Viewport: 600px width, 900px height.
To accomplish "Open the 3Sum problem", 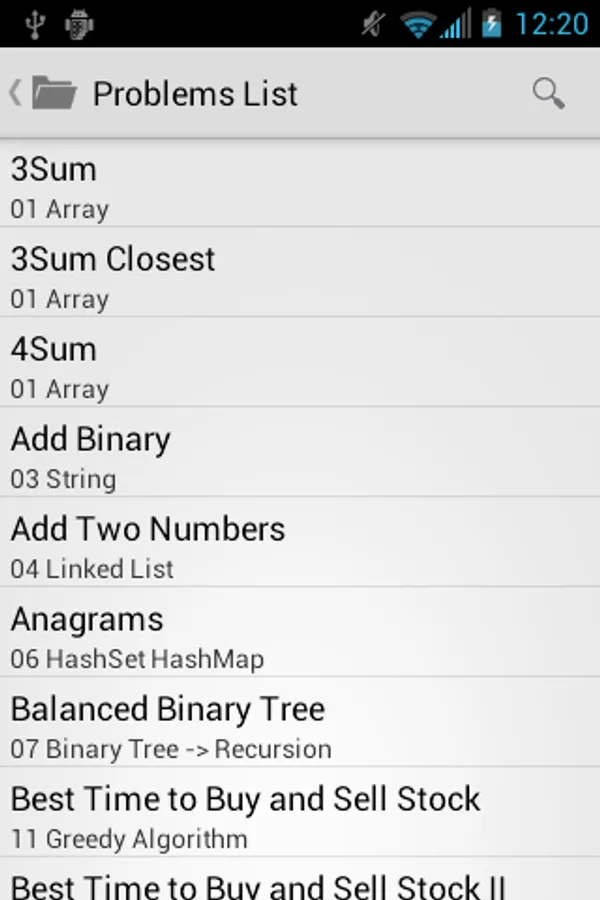I will [x=300, y=185].
